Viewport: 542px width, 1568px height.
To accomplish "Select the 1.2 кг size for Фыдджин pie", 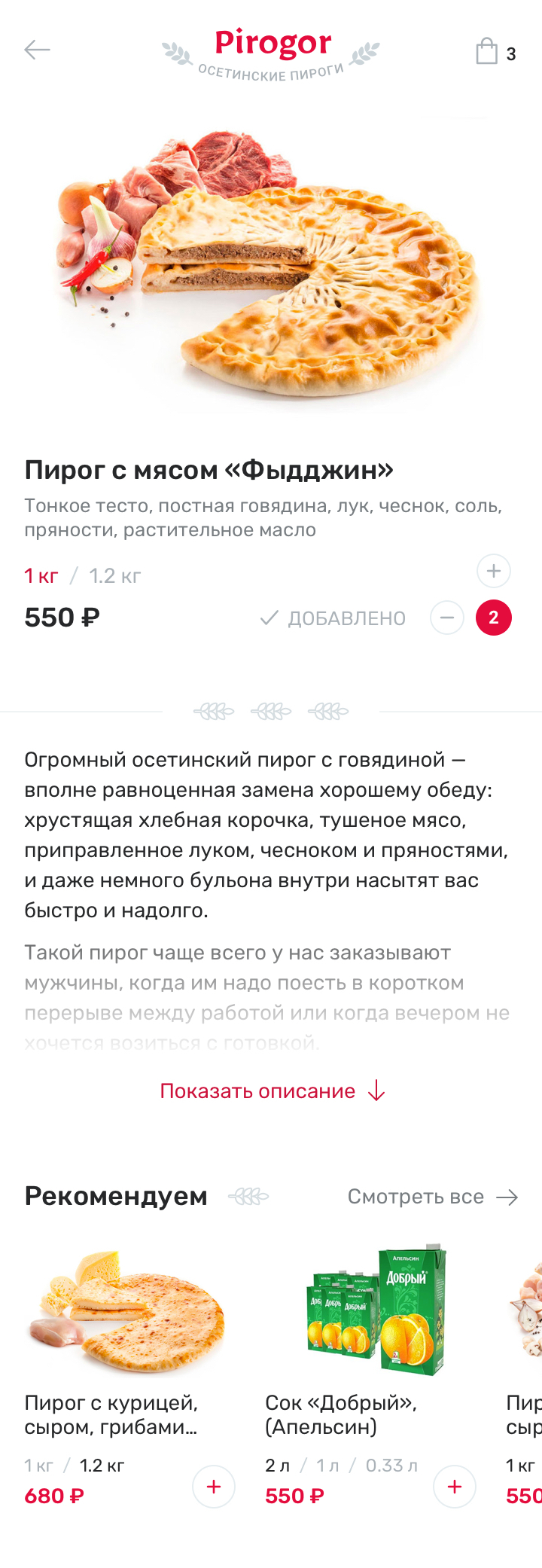I will click(x=115, y=576).
